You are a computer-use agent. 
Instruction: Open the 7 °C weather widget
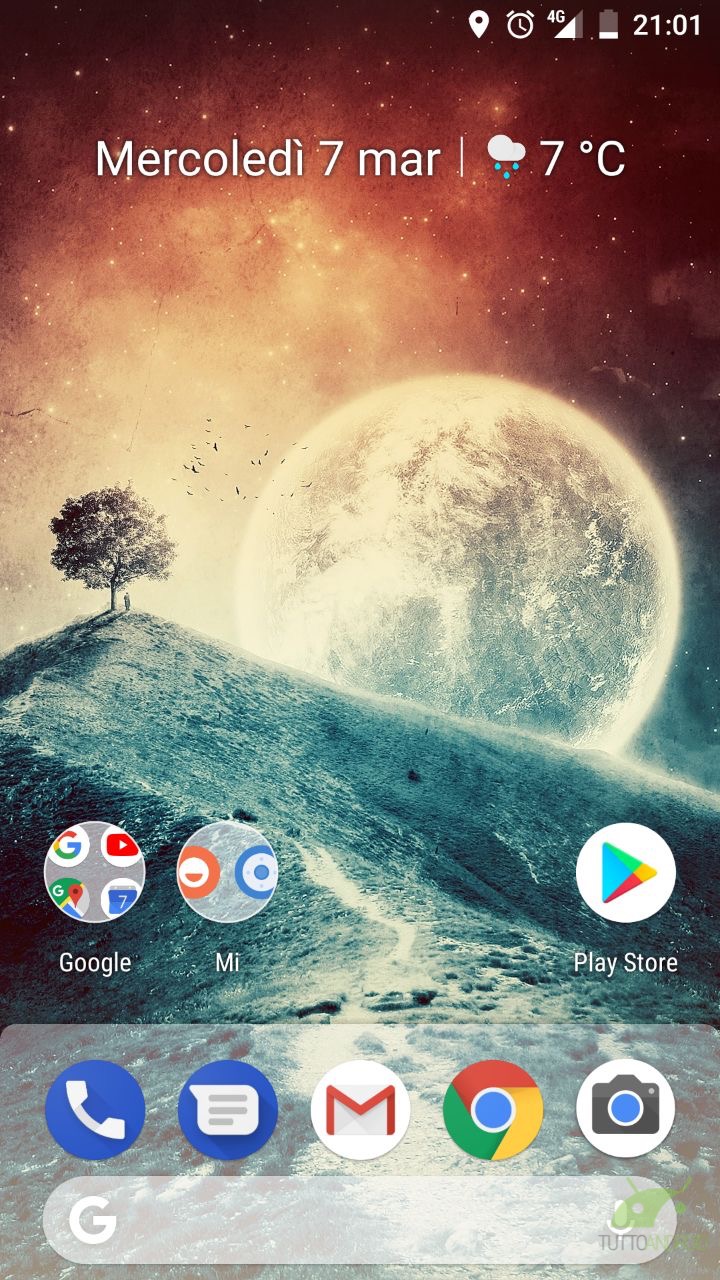[x=556, y=159]
